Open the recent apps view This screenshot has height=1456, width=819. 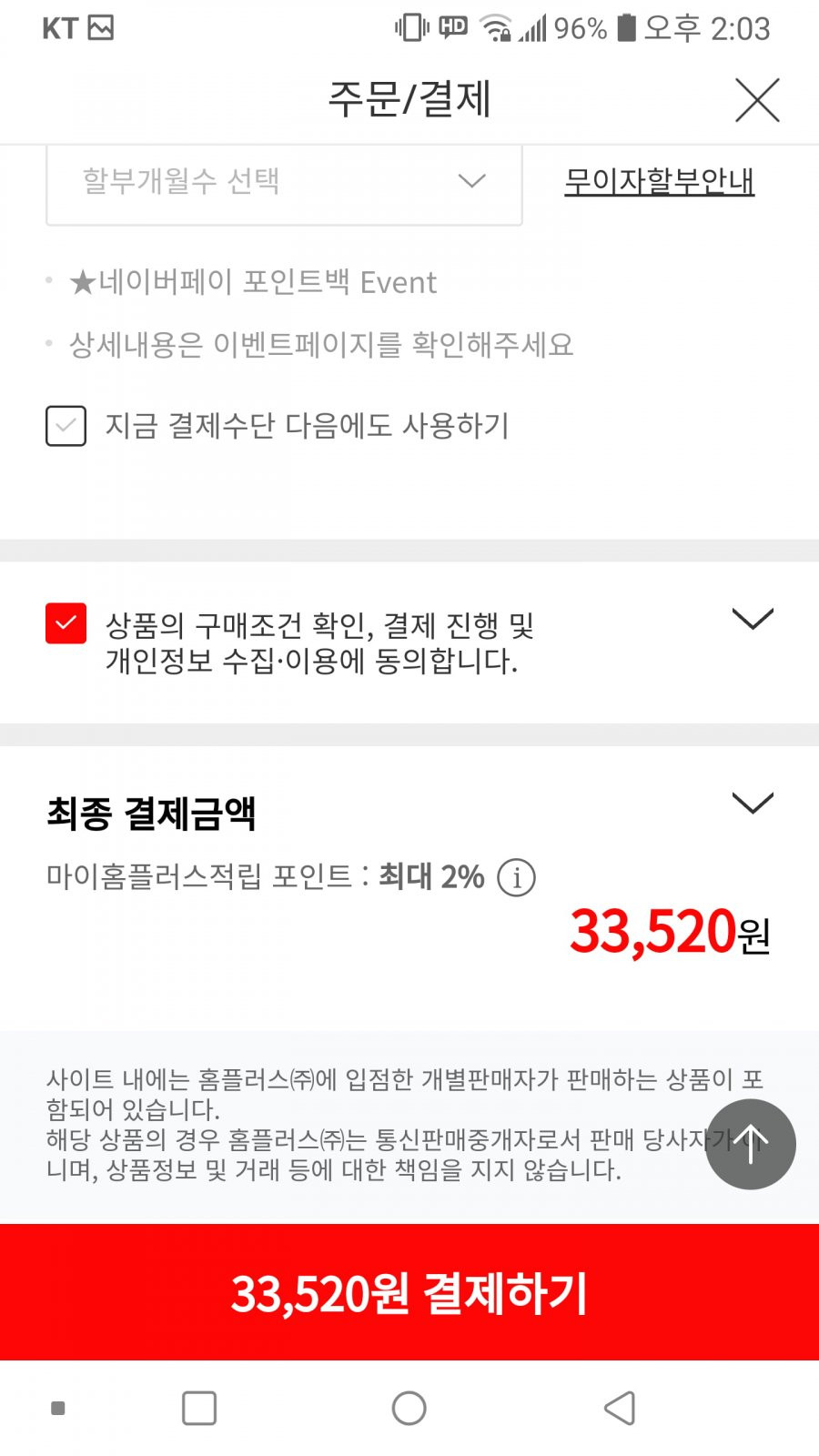point(199,1408)
